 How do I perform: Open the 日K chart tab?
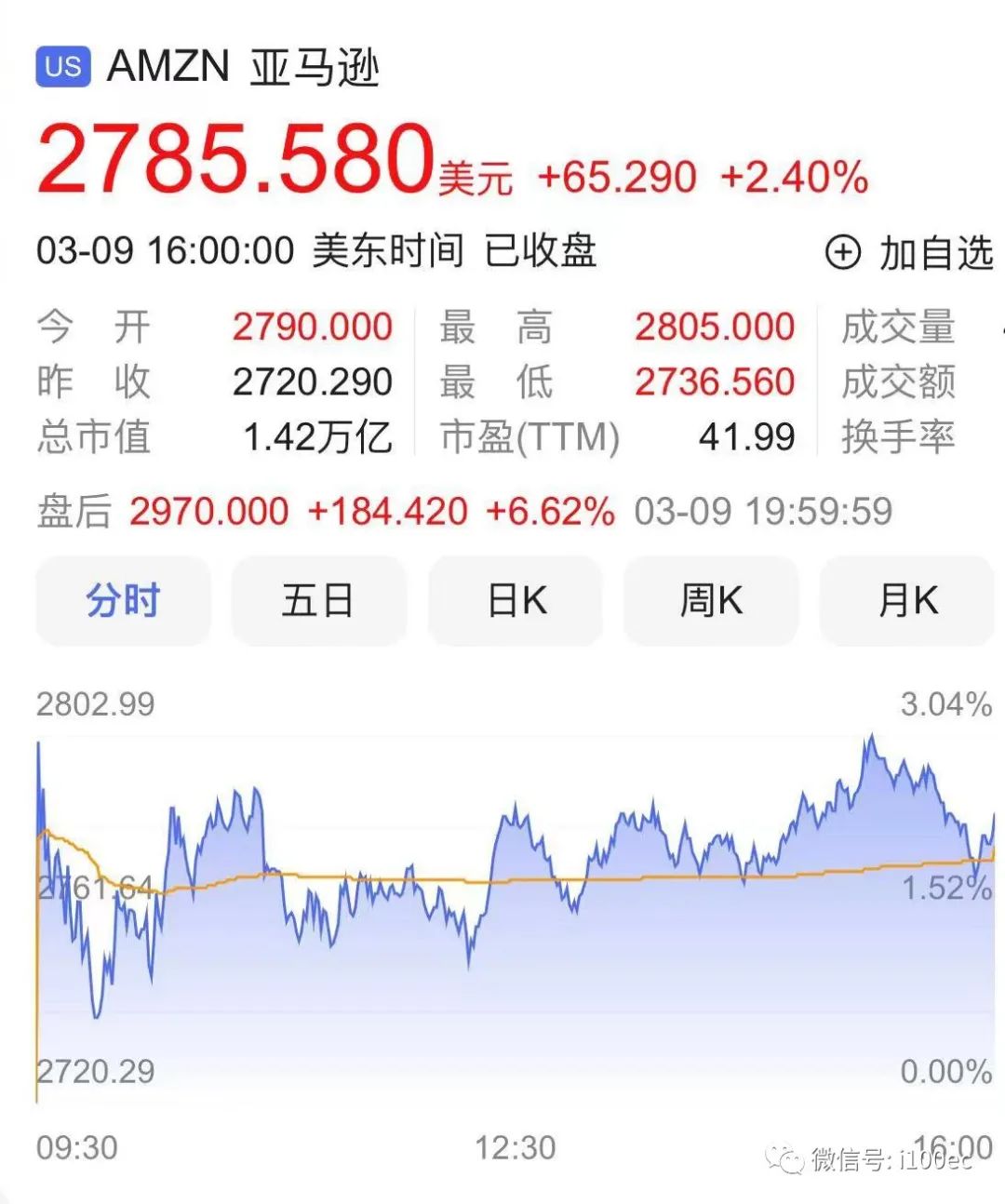tap(516, 601)
